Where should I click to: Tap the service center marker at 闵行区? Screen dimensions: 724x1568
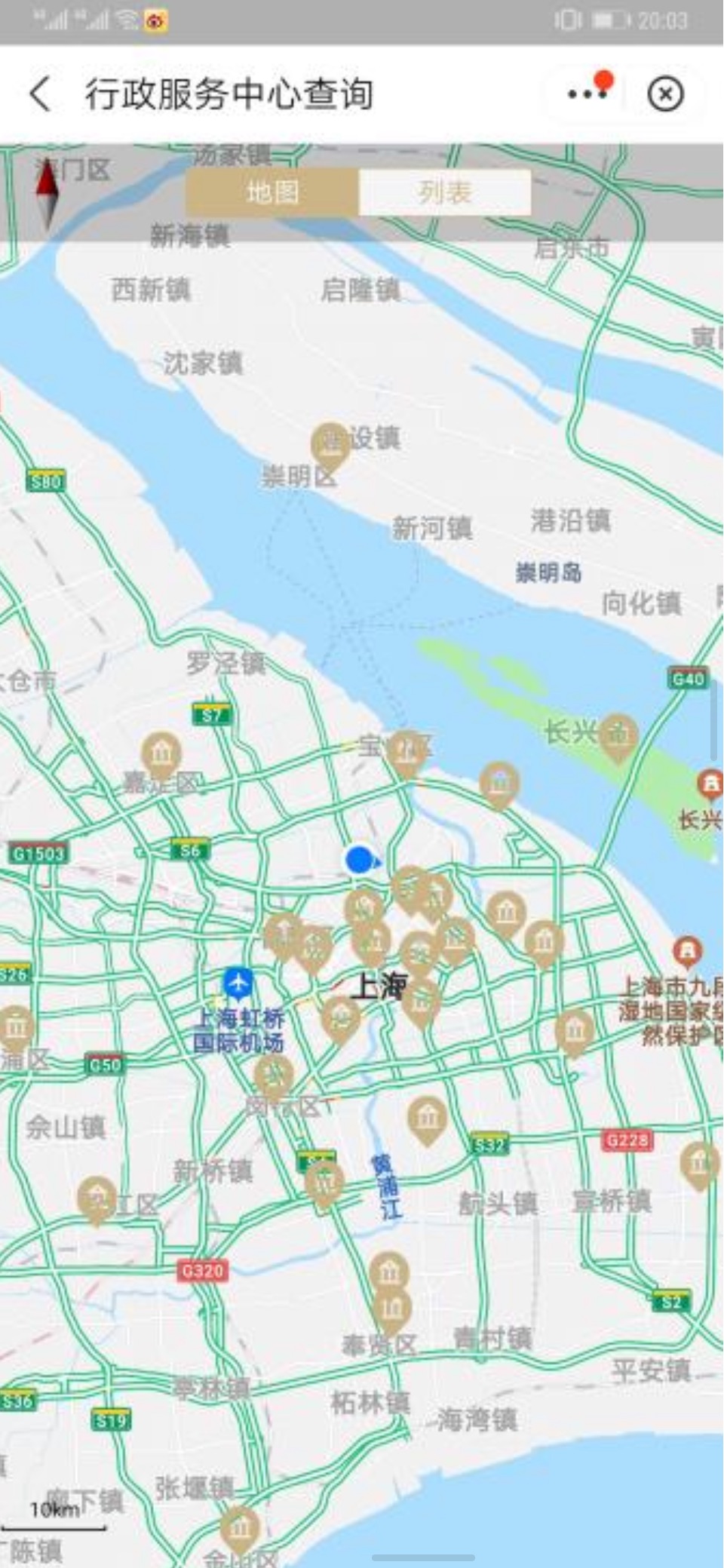coord(274,1076)
